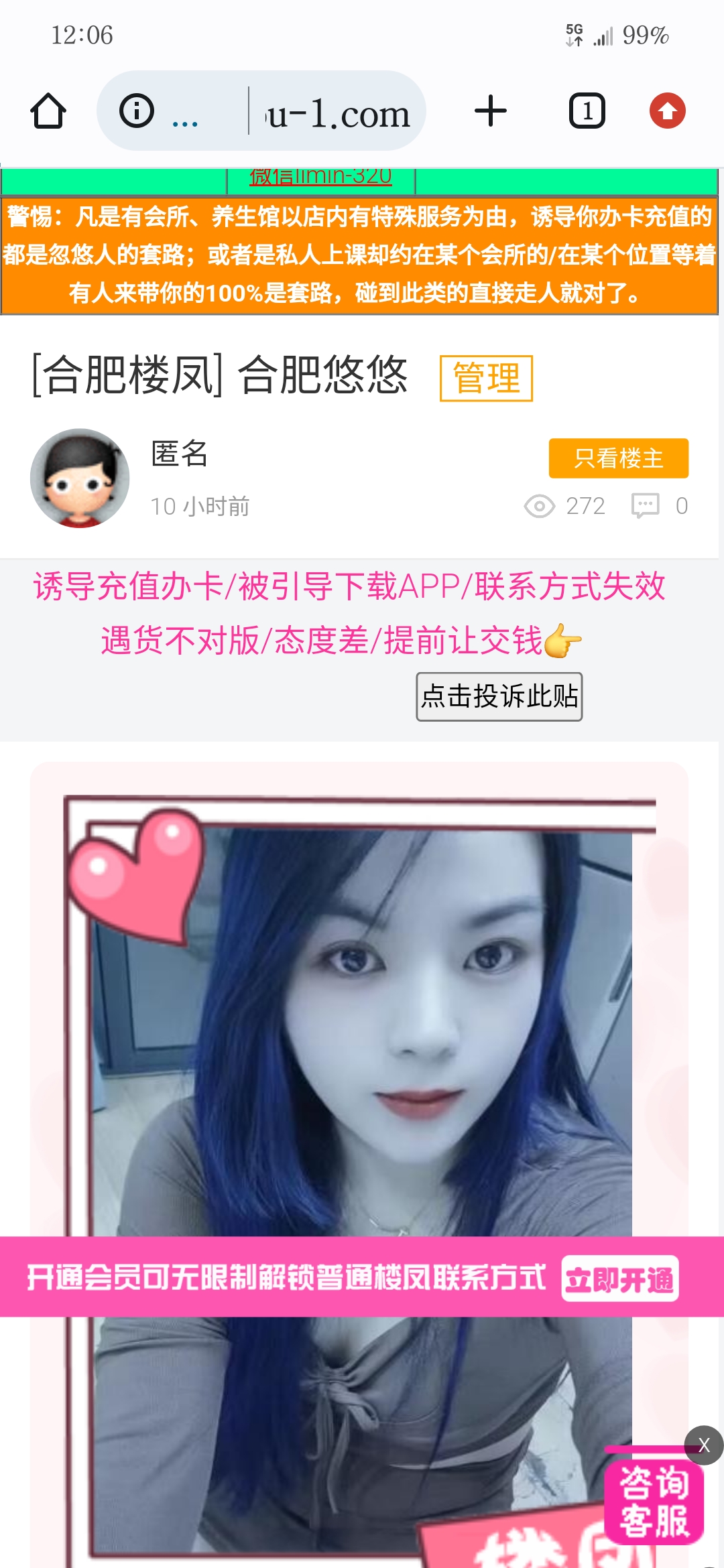Tap the u-1.com address field
Image resolution: width=724 pixels, height=1568 pixels.
pyautogui.click(x=337, y=113)
